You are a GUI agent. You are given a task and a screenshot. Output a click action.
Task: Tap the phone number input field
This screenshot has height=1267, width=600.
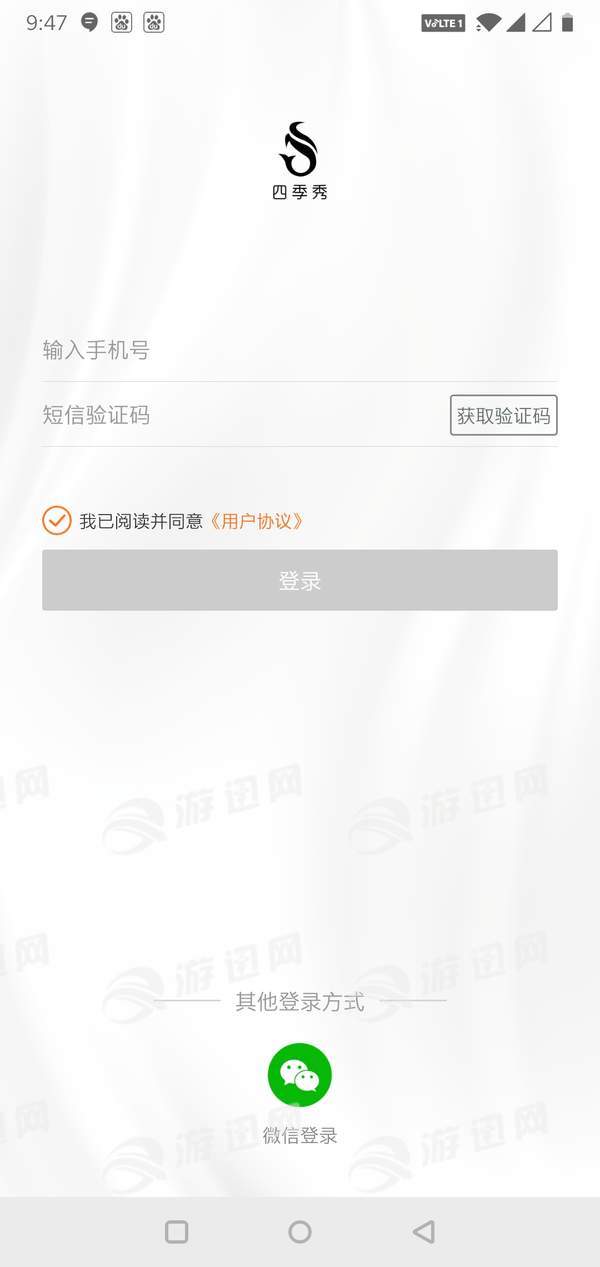(x=298, y=350)
